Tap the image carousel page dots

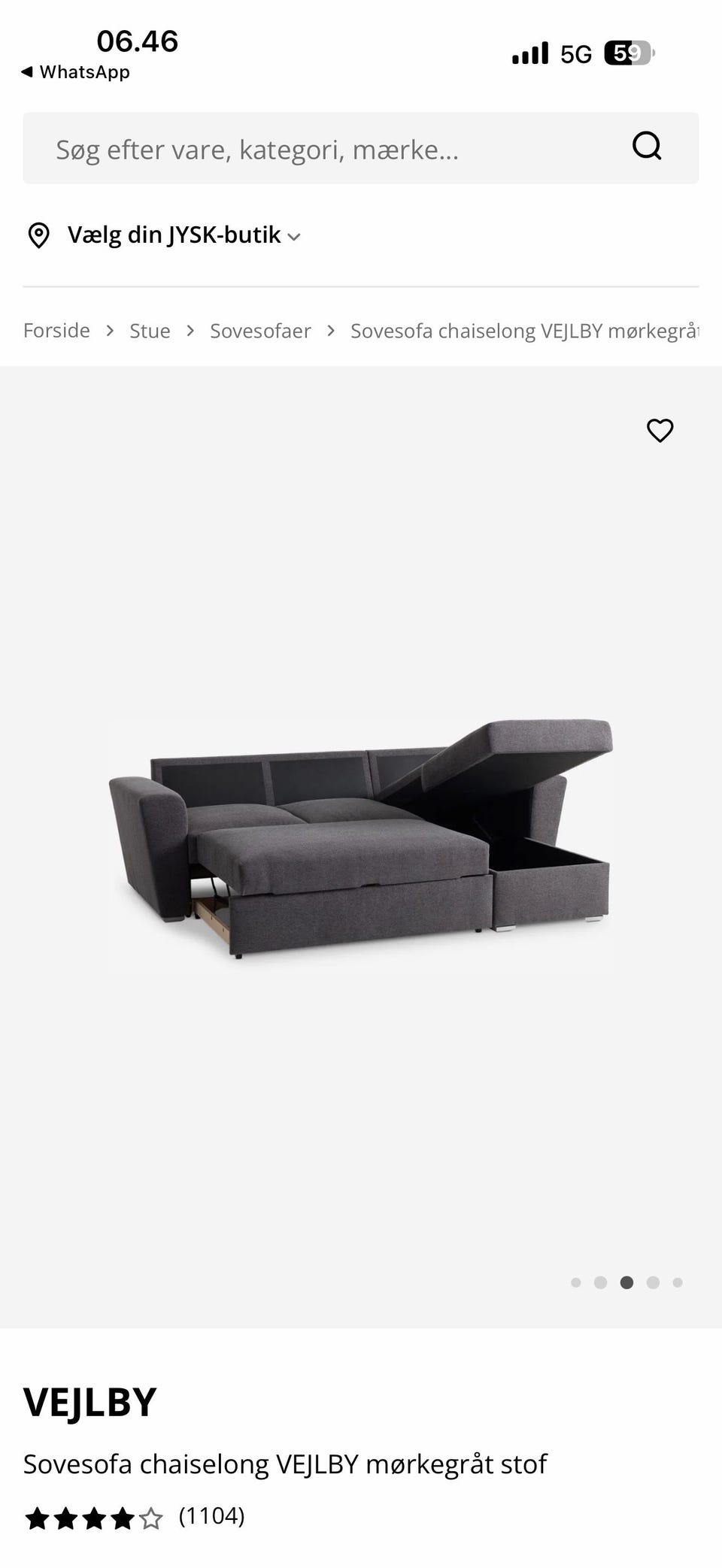(626, 1282)
